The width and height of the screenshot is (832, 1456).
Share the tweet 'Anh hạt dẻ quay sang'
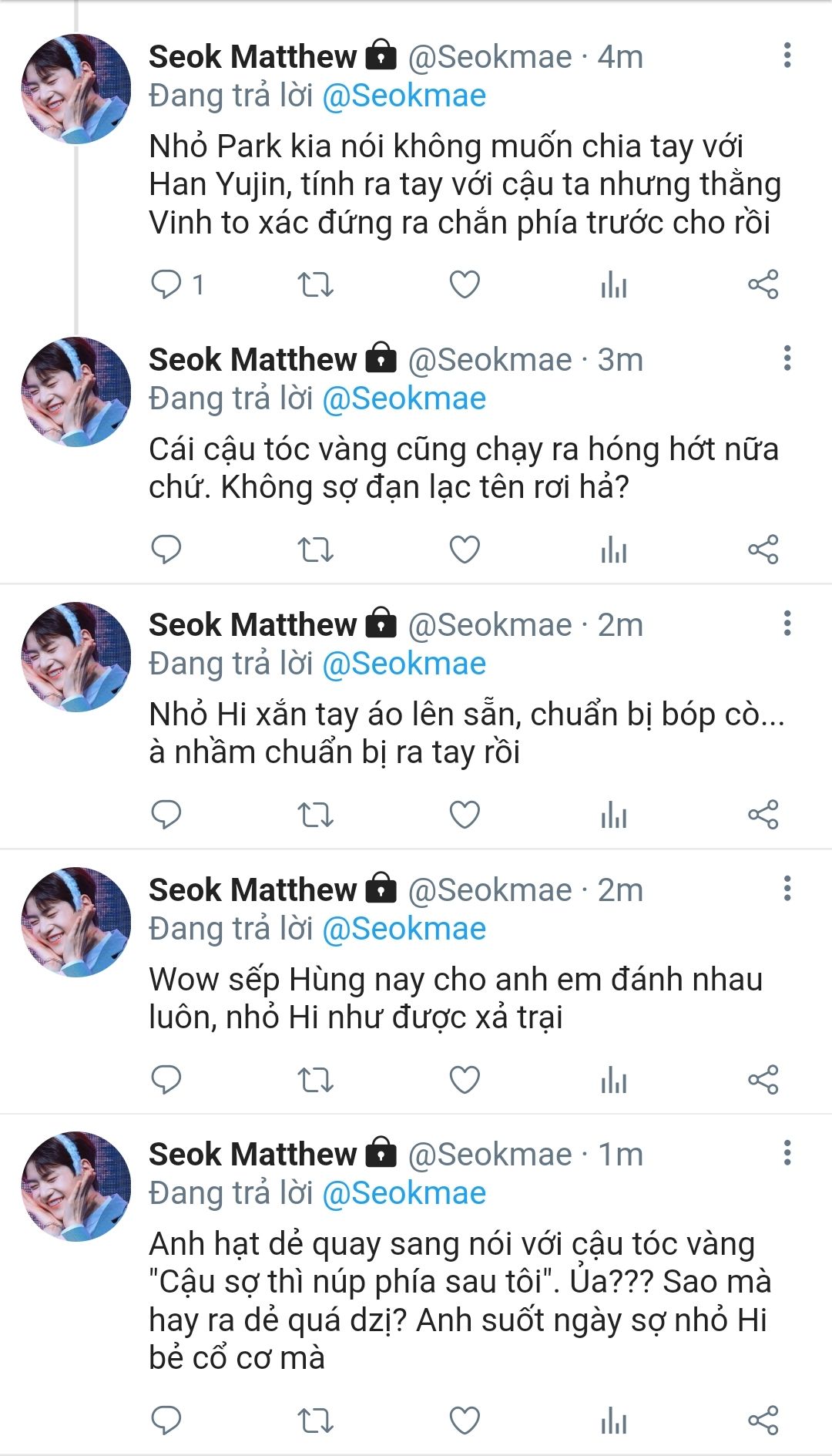tap(763, 1421)
